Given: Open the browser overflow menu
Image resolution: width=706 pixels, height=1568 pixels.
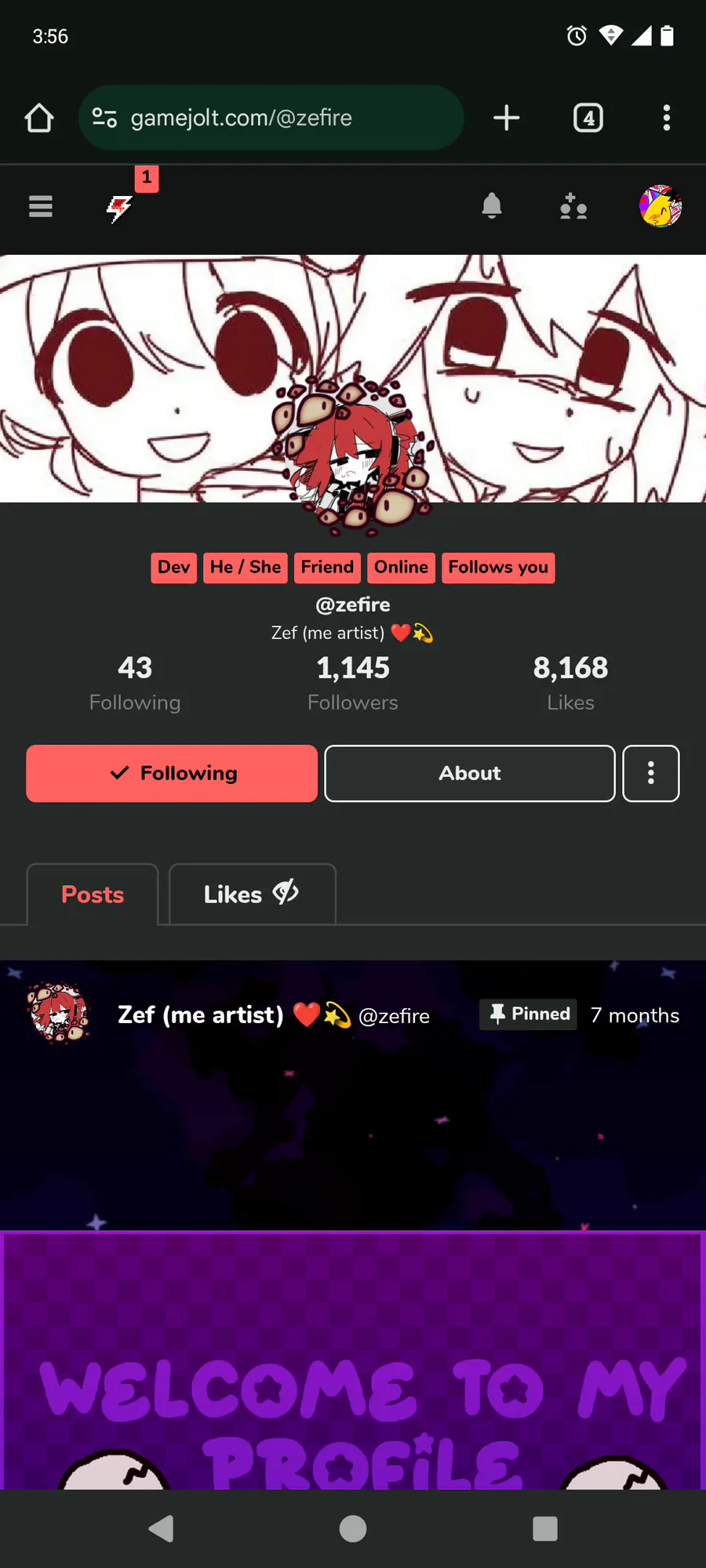Looking at the screenshot, I should [667, 118].
